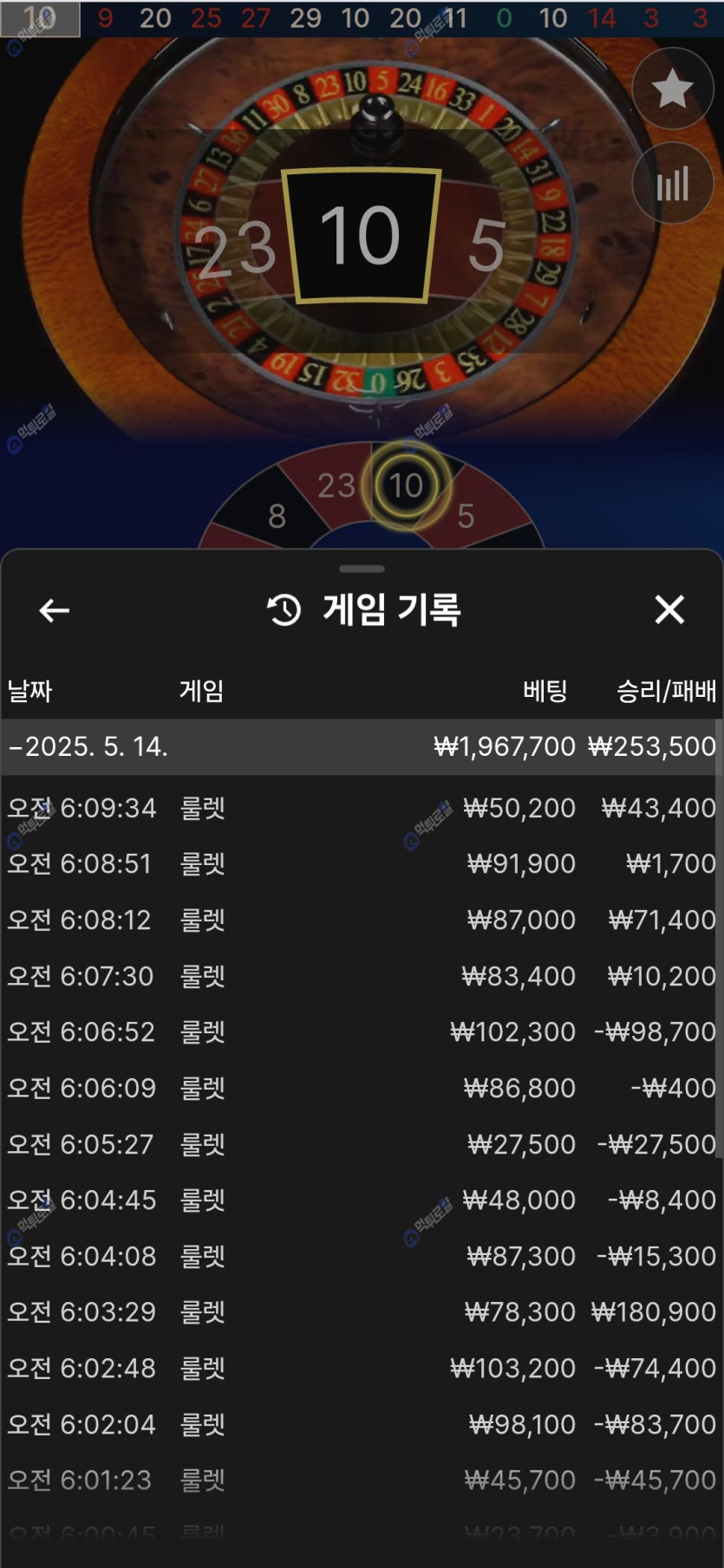View the 6:03:29 winning round
724x1568 pixels.
tap(361, 1311)
